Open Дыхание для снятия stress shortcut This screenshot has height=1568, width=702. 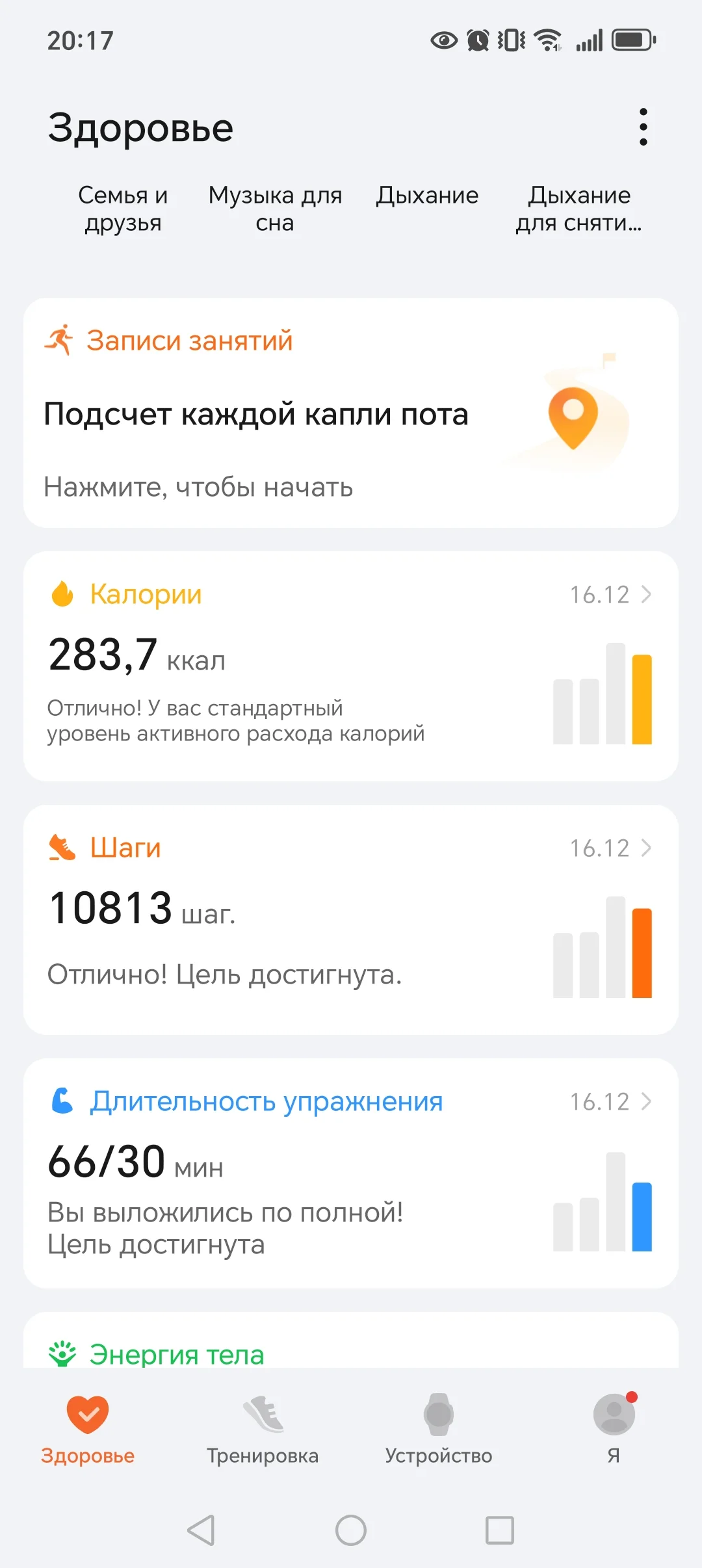pyautogui.click(x=578, y=208)
